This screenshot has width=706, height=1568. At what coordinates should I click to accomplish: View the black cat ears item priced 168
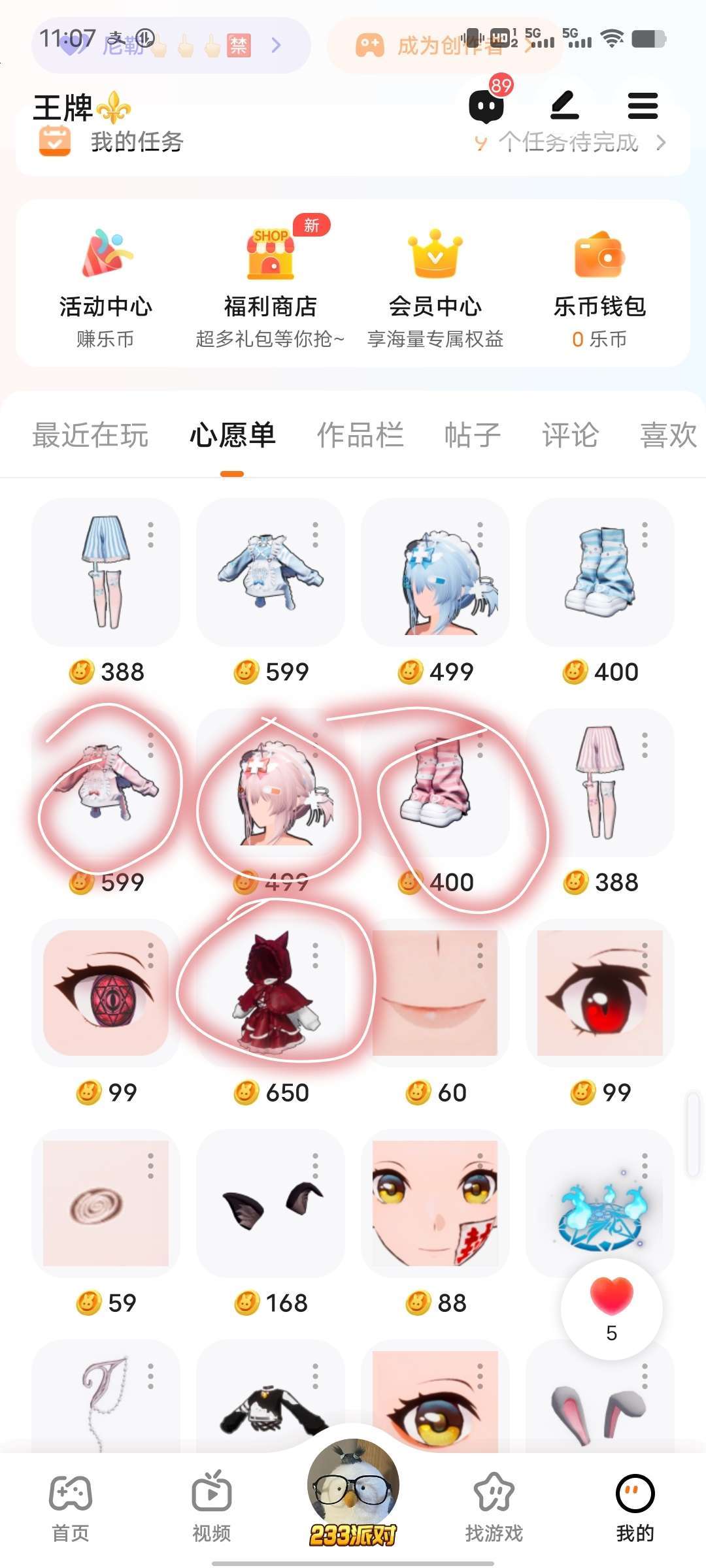click(271, 1203)
